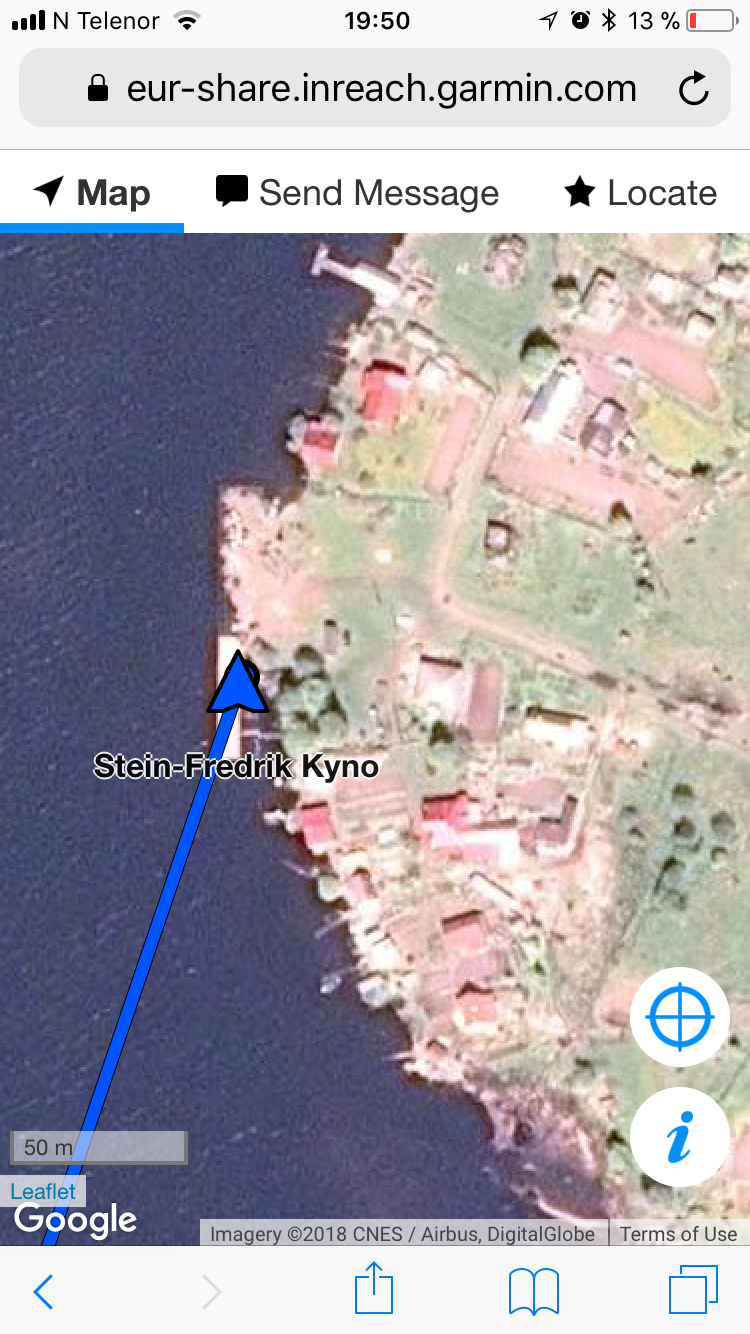Share this page

tap(374, 1290)
